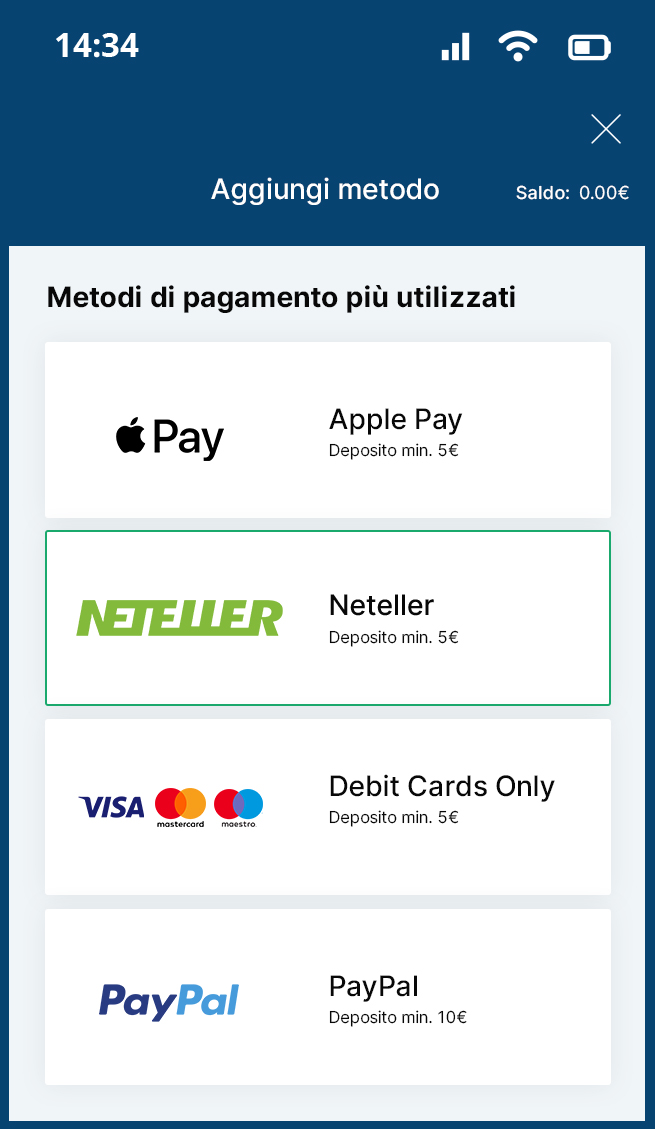The width and height of the screenshot is (655, 1129).
Task: Close the Aggiungi metodo screen
Action: [605, 130]
